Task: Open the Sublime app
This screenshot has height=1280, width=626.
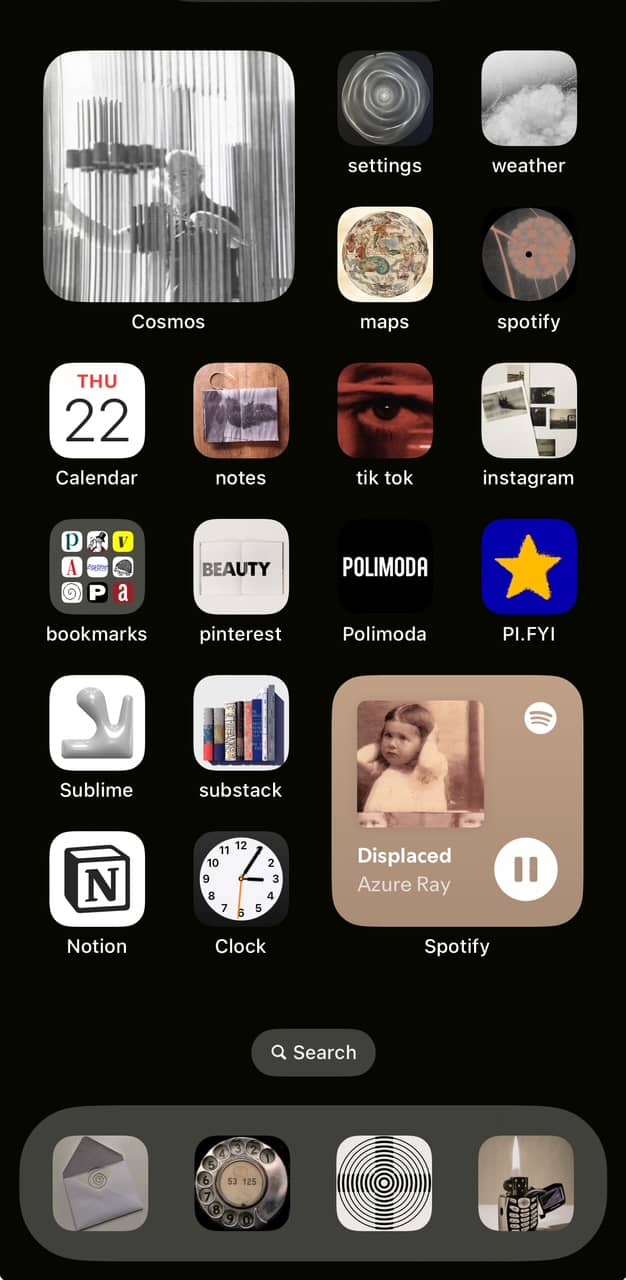Action: pos(97,723)
